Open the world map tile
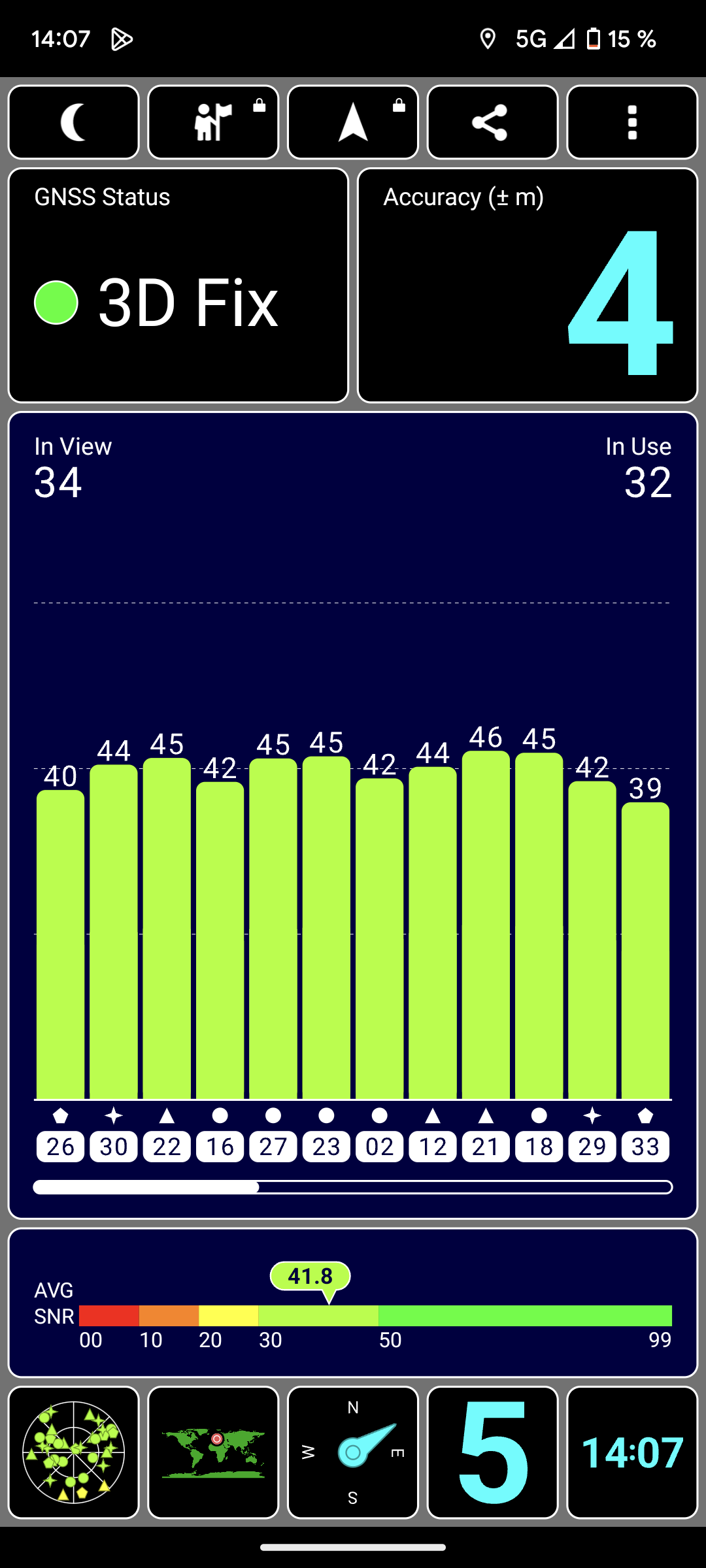Image resolution: width=706 pixels, height=1568 pixels. tap(213, 1452)
